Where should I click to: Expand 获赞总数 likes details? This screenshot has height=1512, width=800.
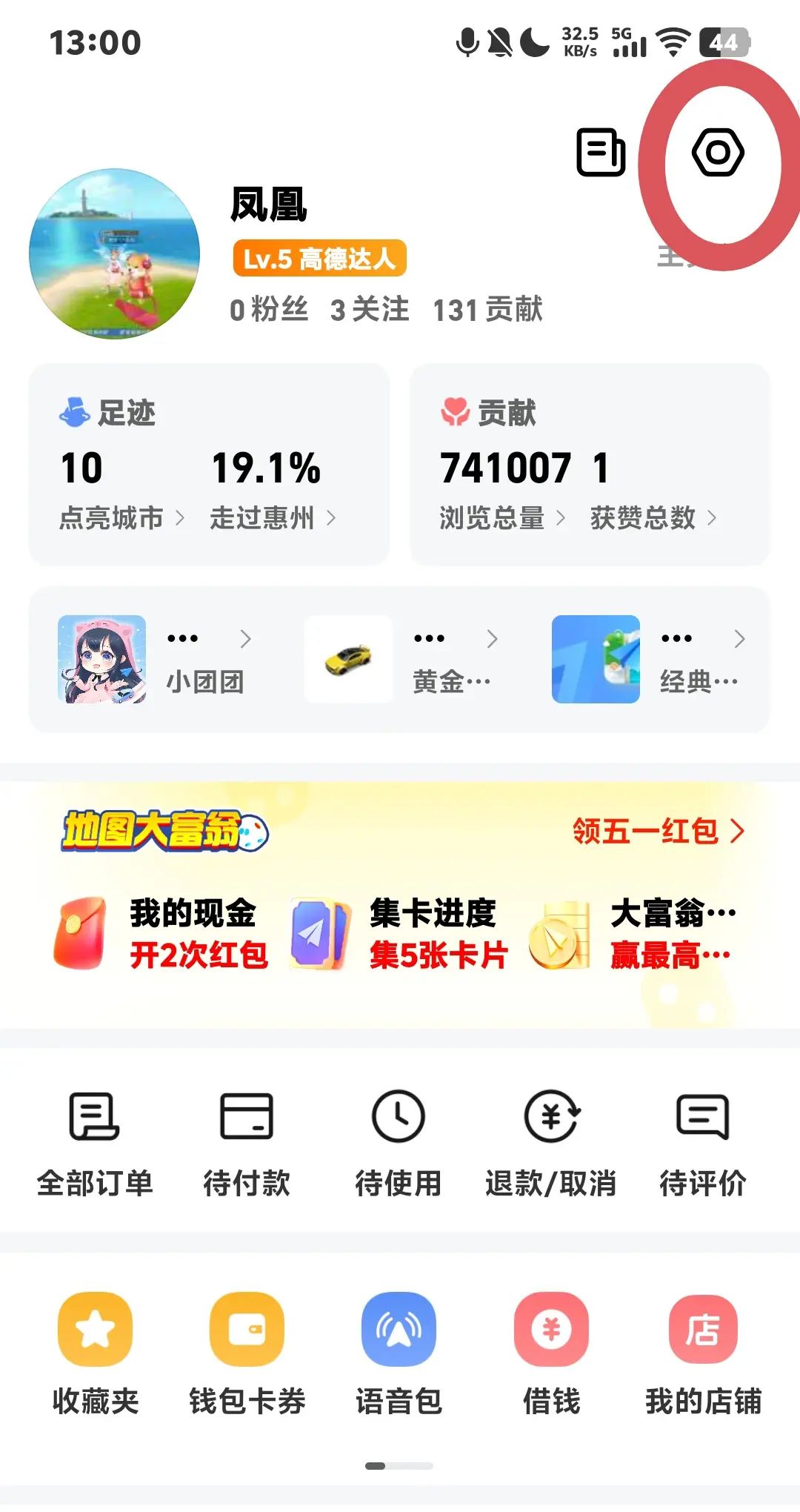(x=652, y=519)
